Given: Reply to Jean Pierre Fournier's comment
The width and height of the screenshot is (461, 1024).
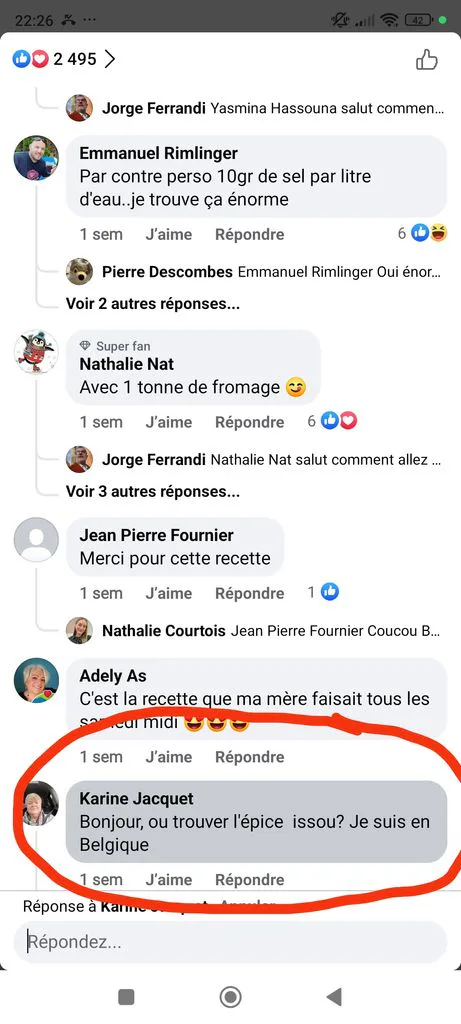Looking at the screenshot, I should coord(249,594).
